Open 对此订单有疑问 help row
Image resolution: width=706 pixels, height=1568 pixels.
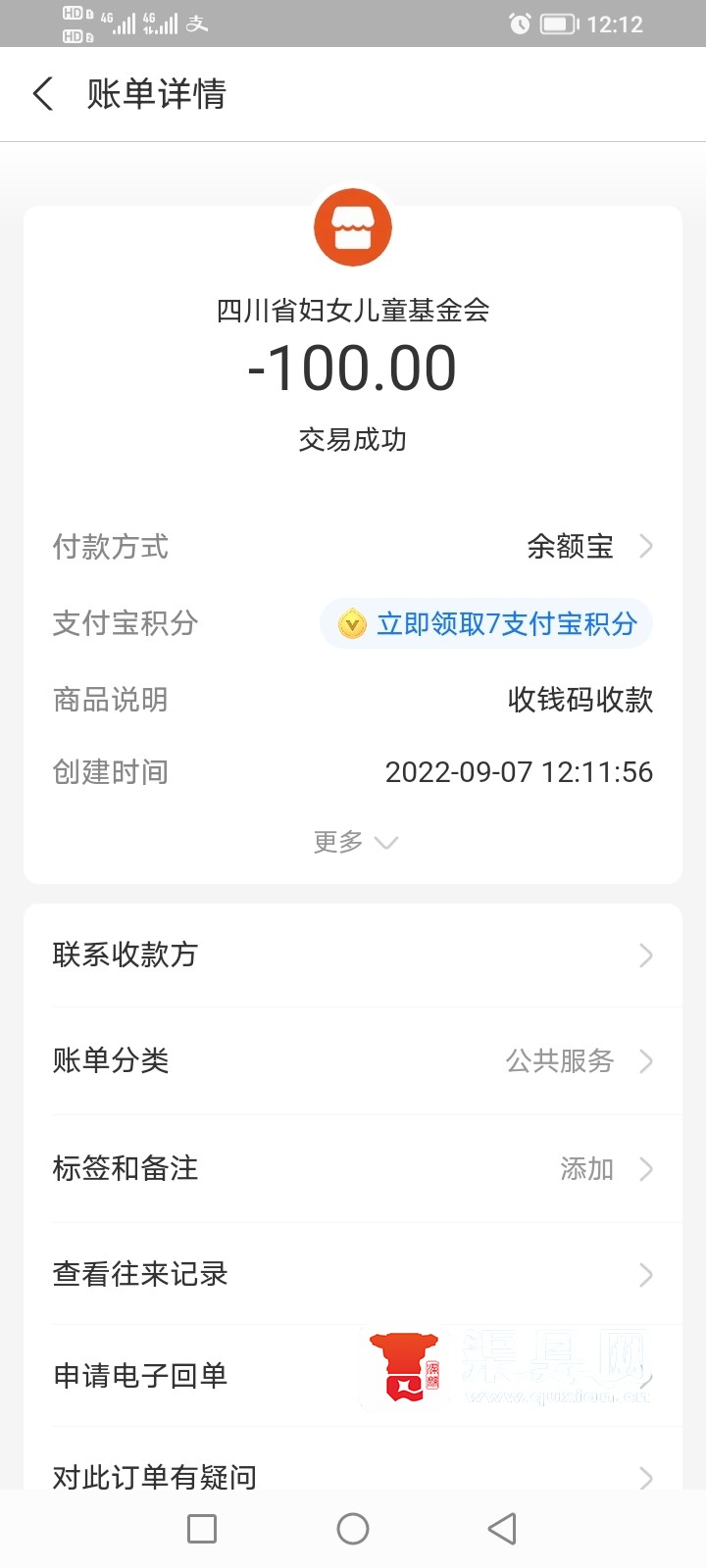click(x=353, y=1473)
